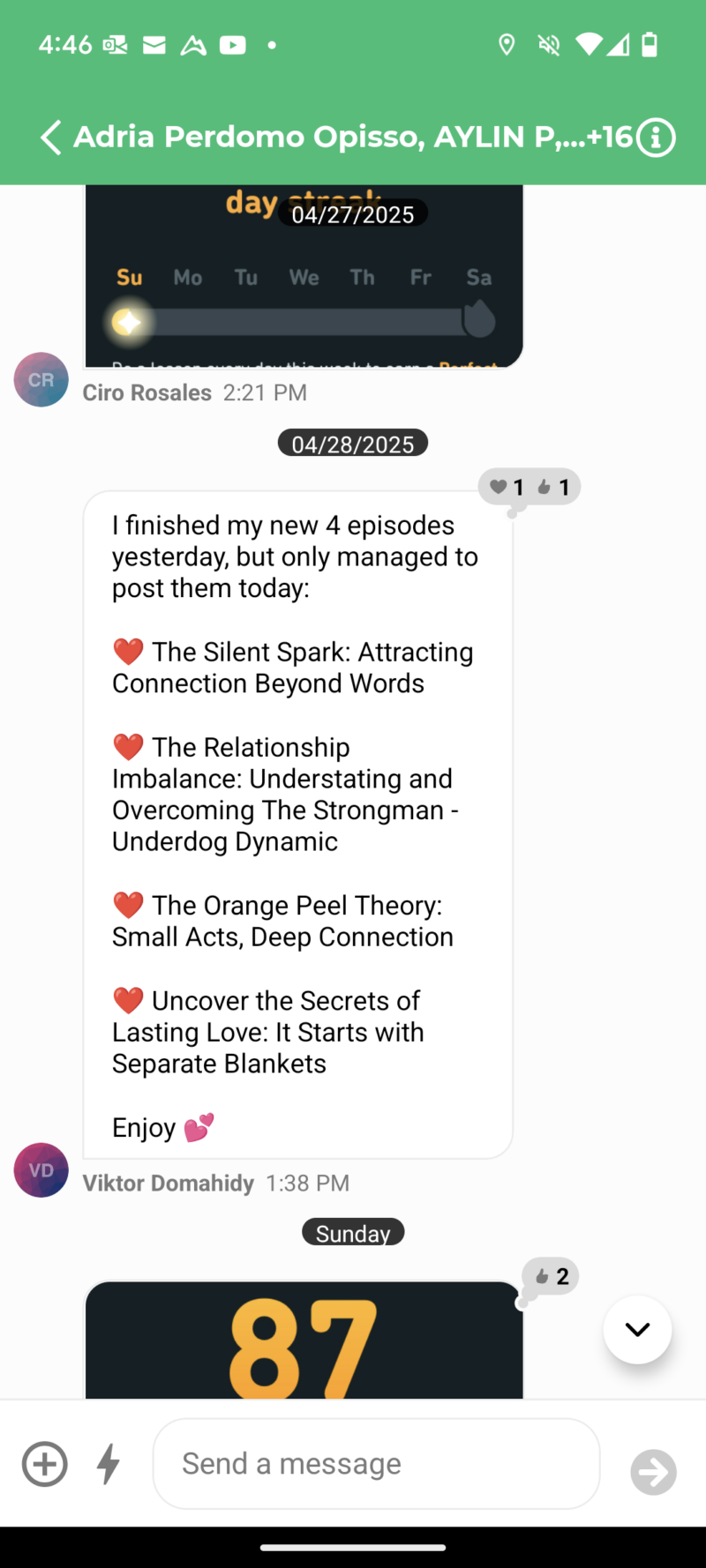The width and height of the screenshot is (706, 1568).
Task: View the thumbs-up reactions on the 87 streak image
Action: point(551,1276)
